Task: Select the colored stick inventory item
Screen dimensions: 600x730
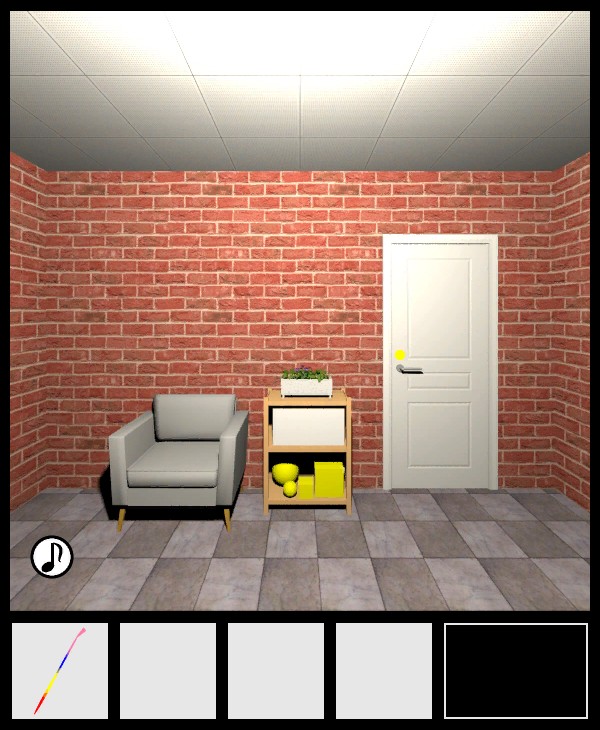Action: point(59,671)
